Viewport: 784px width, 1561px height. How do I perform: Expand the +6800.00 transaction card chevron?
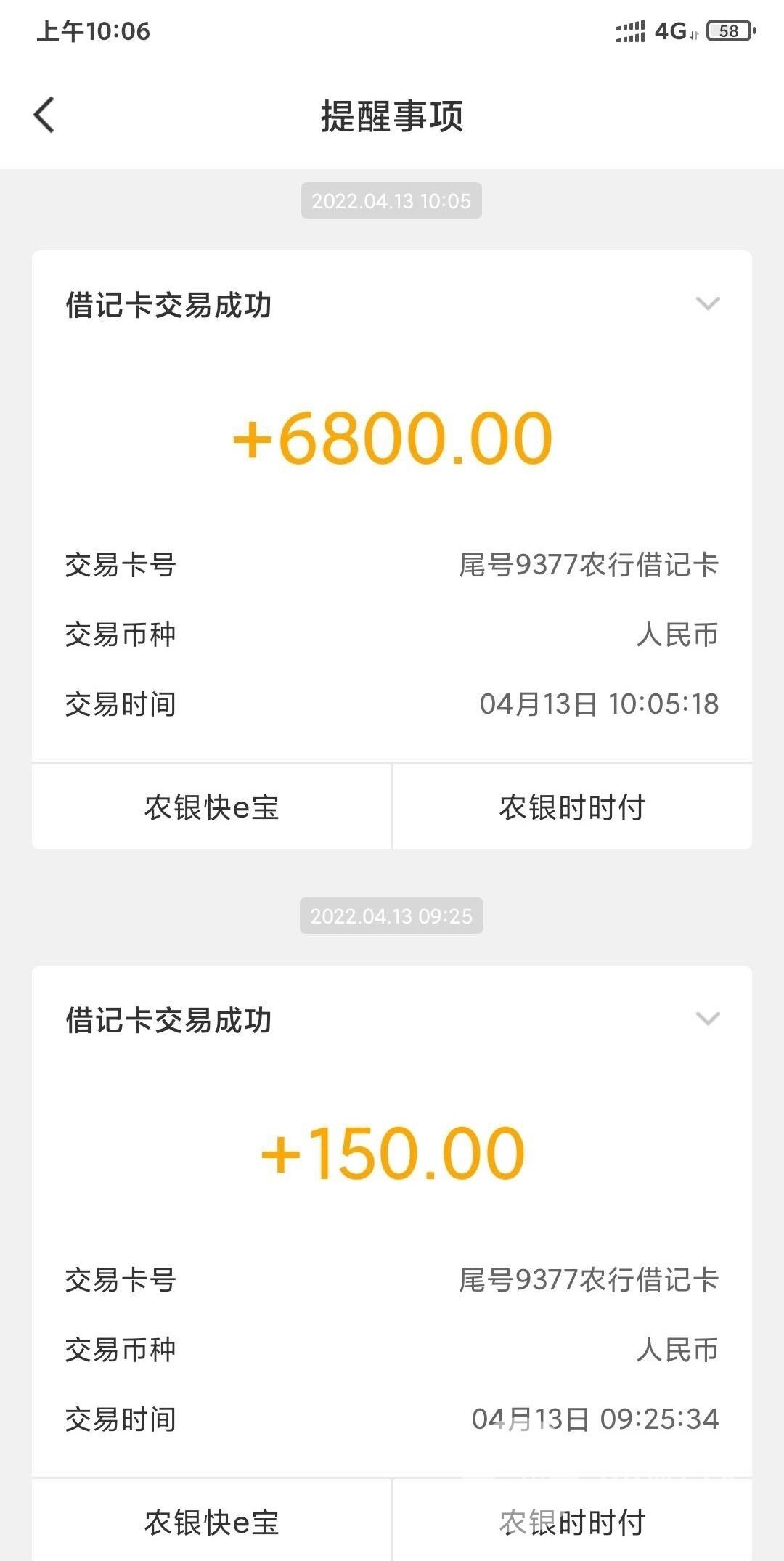(x=708, y=303)
